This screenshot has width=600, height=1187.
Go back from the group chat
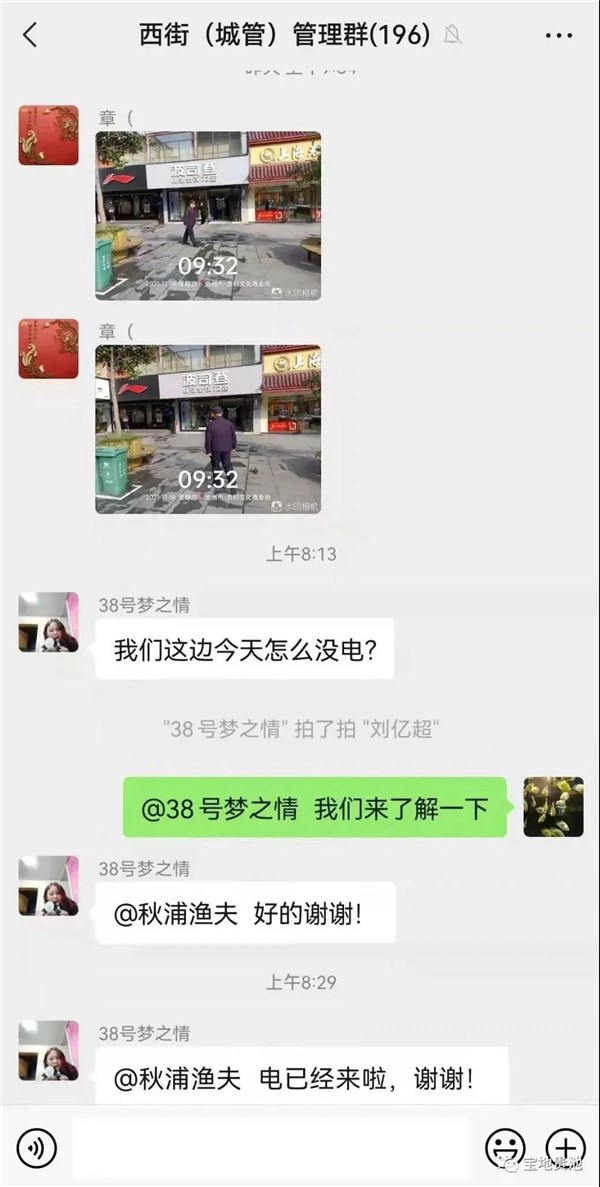point(30,35)
